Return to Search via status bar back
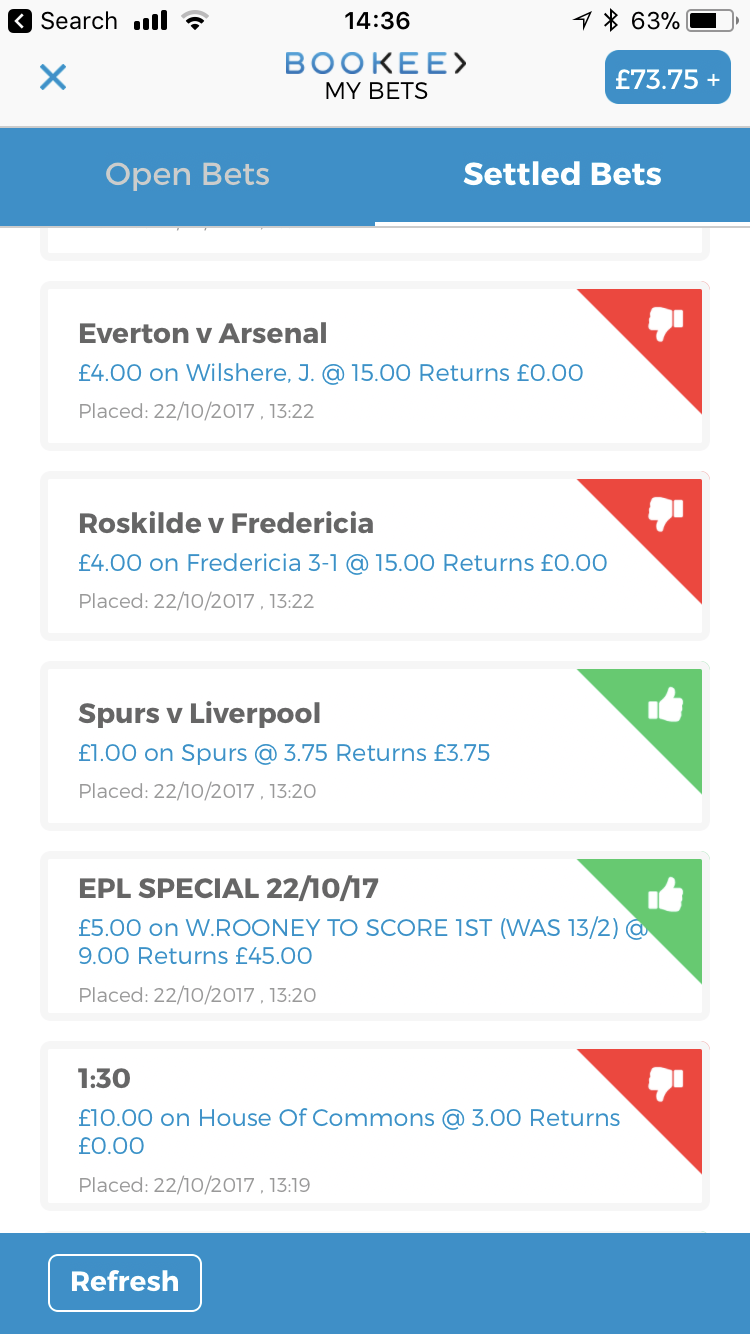The image size is (750, 1334). click(62, 21)
